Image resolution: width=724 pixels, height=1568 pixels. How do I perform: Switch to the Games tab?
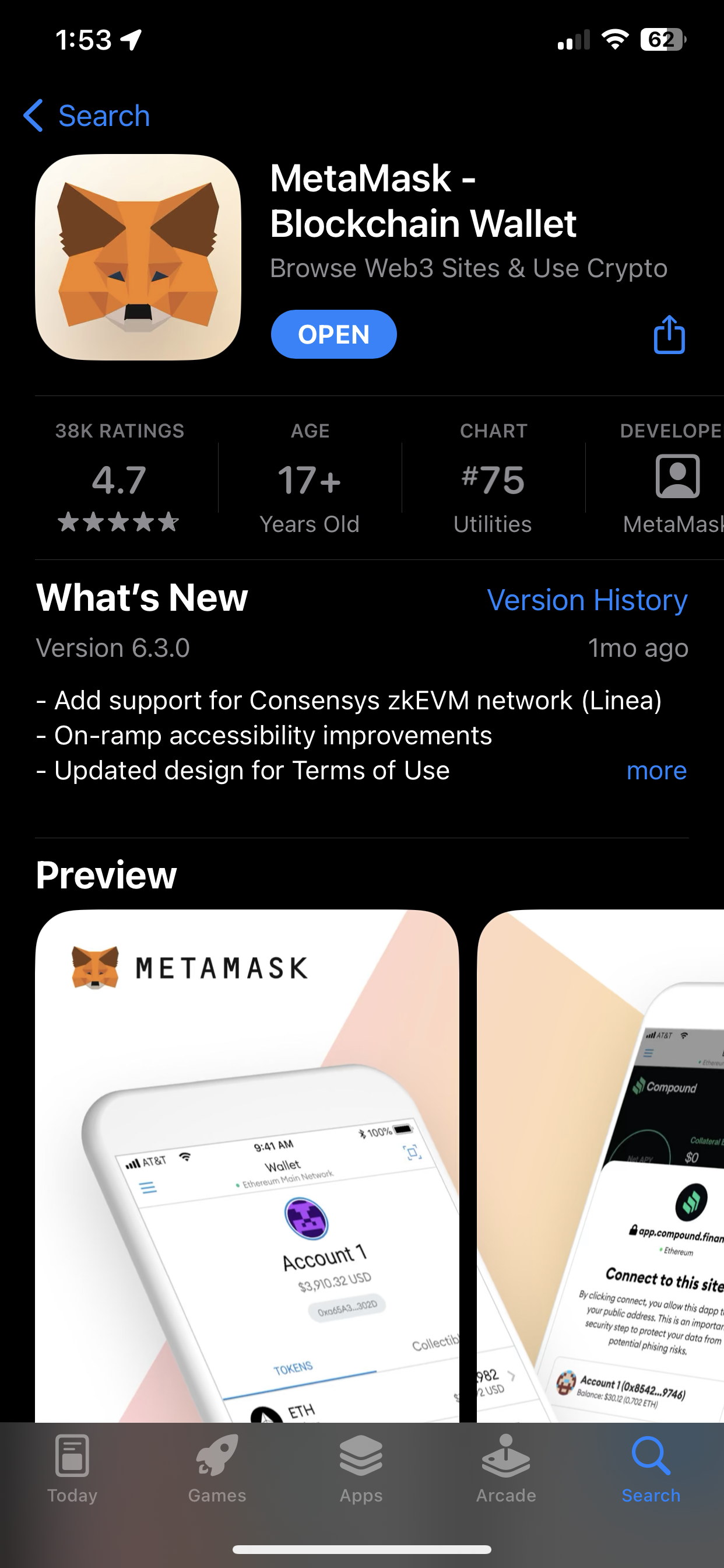[x=217, y=1468]
